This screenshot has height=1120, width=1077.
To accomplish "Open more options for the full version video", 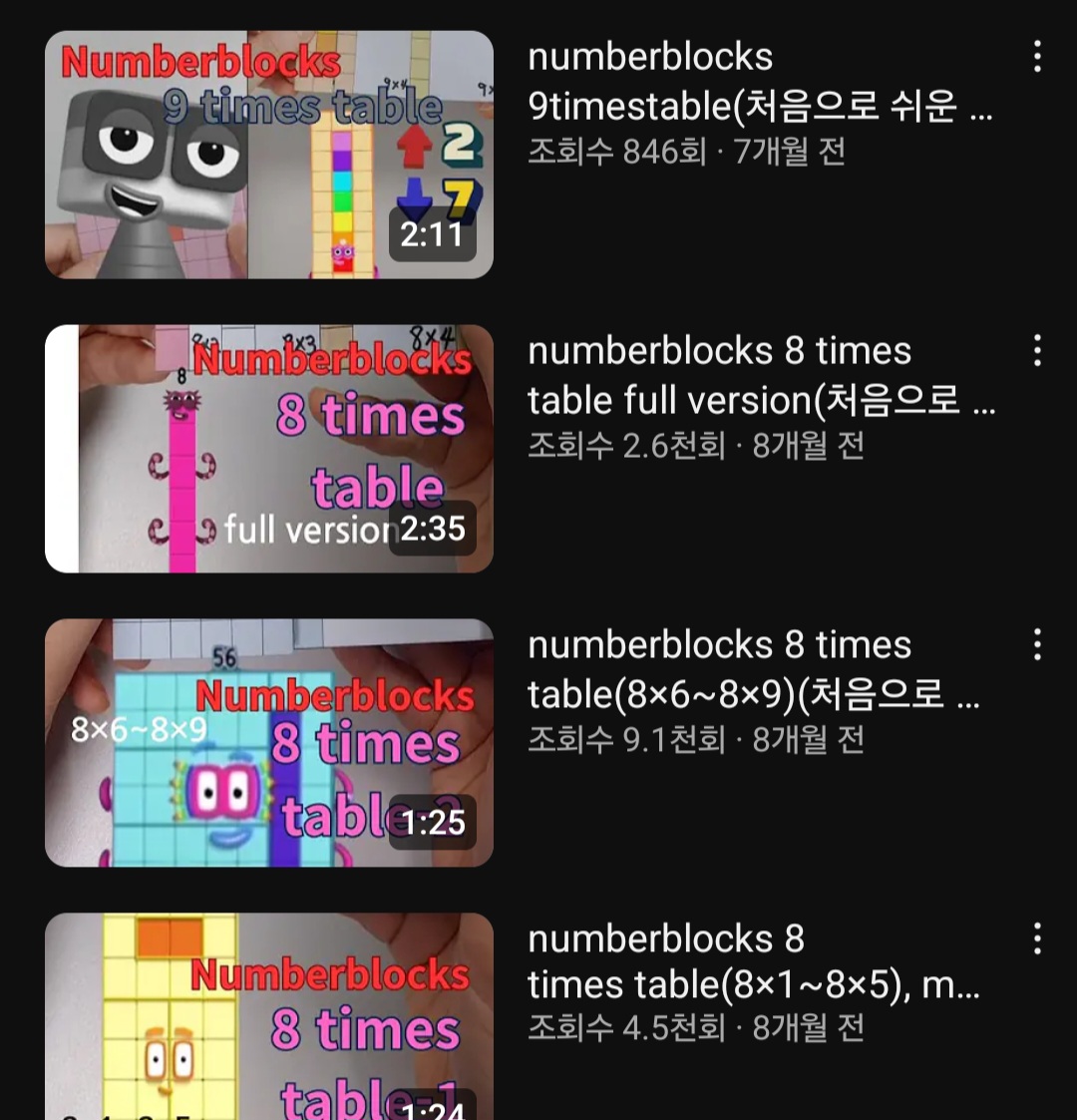I will click(1037, 351).
